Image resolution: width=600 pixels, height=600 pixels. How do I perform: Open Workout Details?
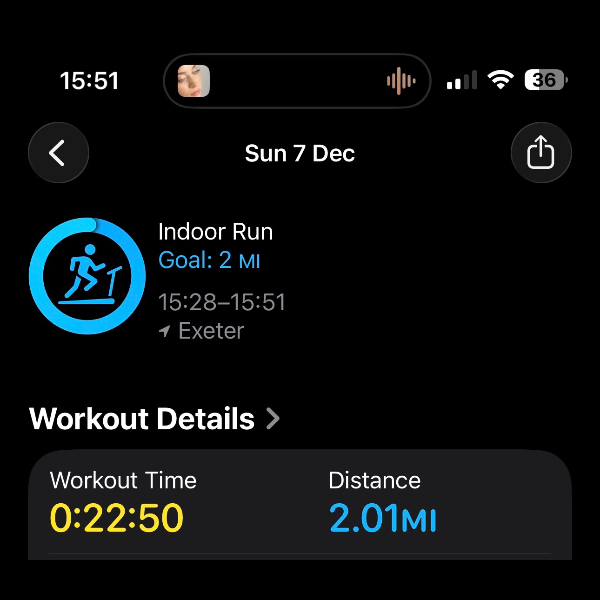click(x=155, y=418)
